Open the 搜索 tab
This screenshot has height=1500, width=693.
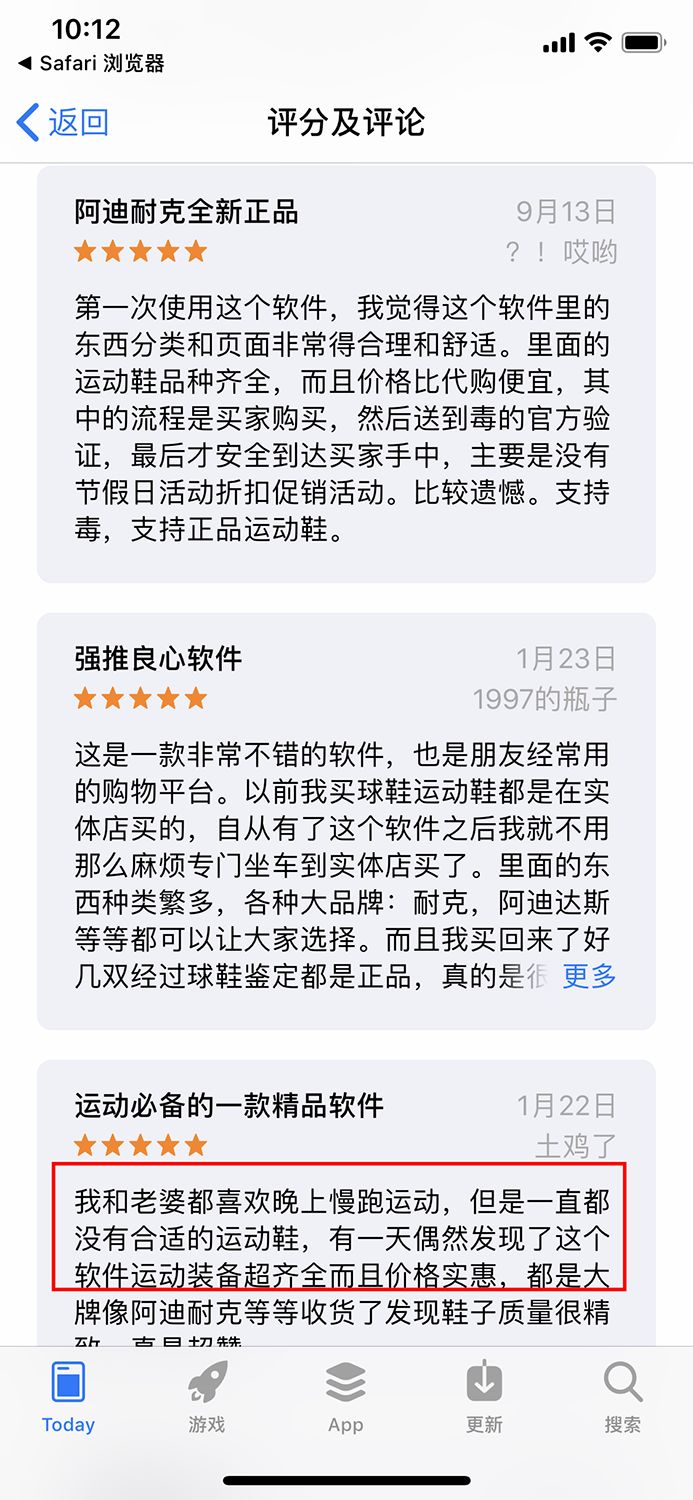coord(622,1397)
